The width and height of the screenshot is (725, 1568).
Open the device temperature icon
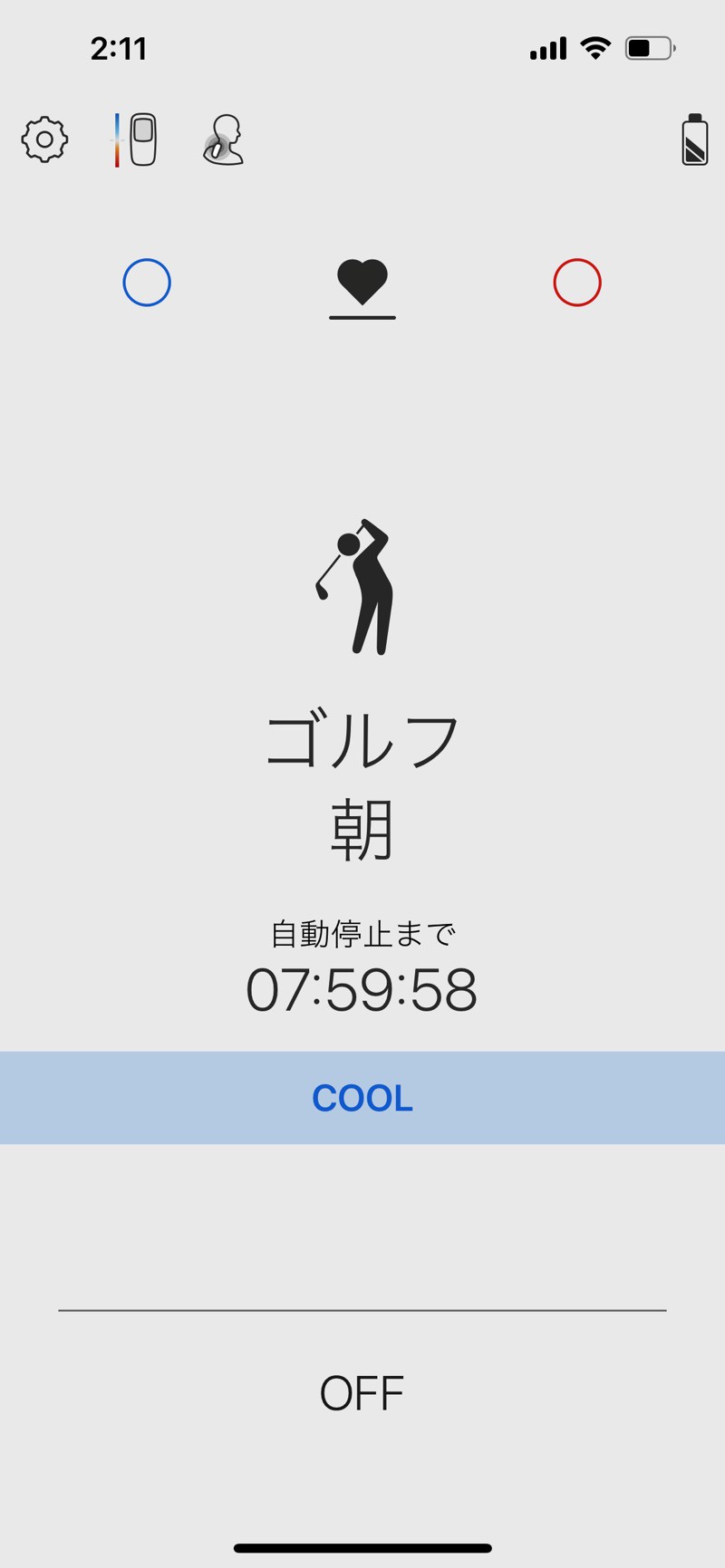[x=135, y=139]
